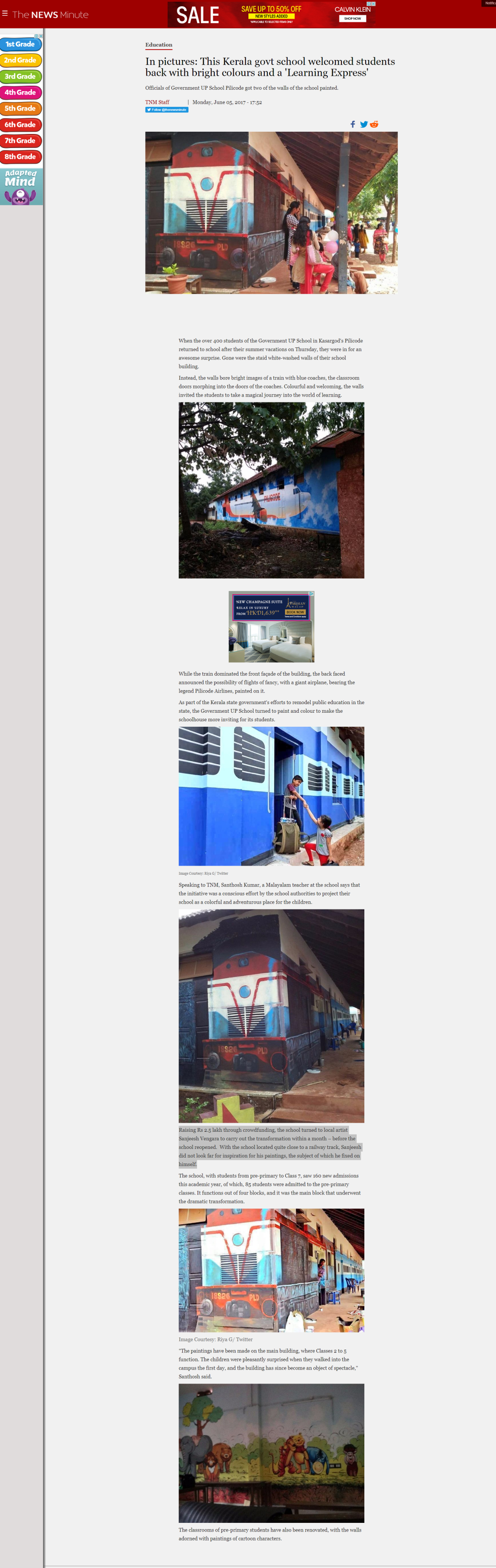Screen dimensions: 496x1568
Task: Select 7th Grade in the ad
Action: click(21, 141)
